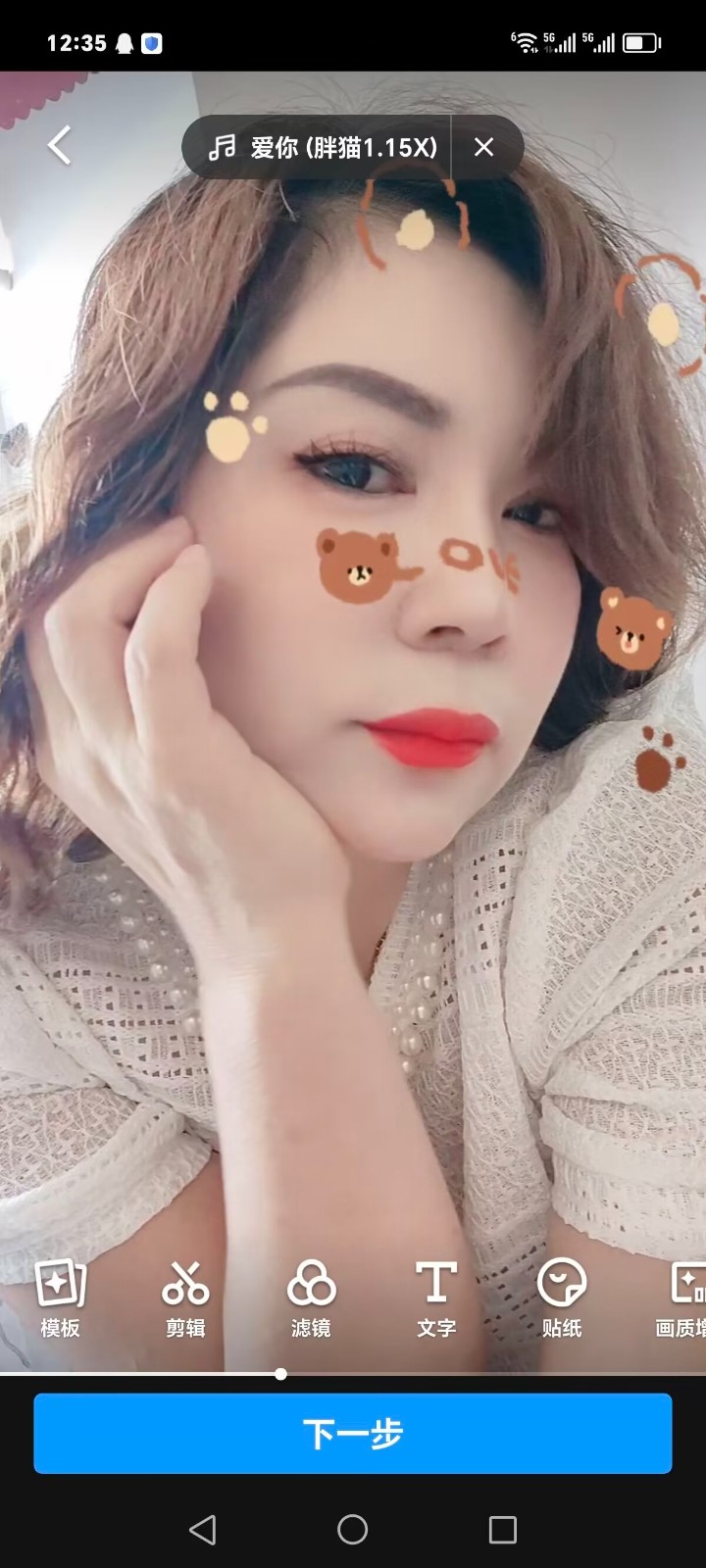Open the music chip 爱你 (胖猫1.15X)
Screen dimensions: 706x1568
pyautogui.click(x=324, y=147)
